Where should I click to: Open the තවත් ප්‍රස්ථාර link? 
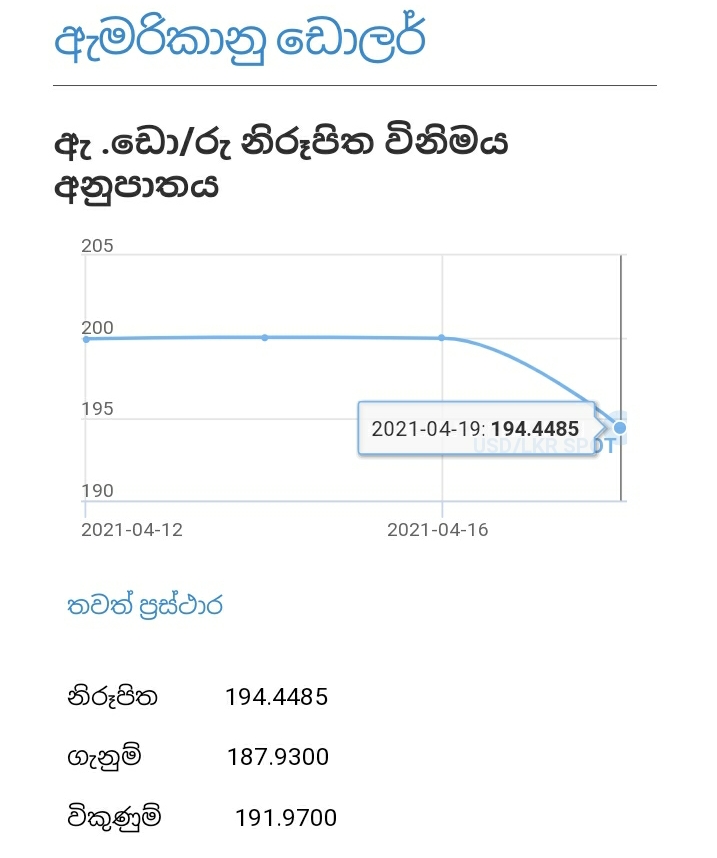144,606
